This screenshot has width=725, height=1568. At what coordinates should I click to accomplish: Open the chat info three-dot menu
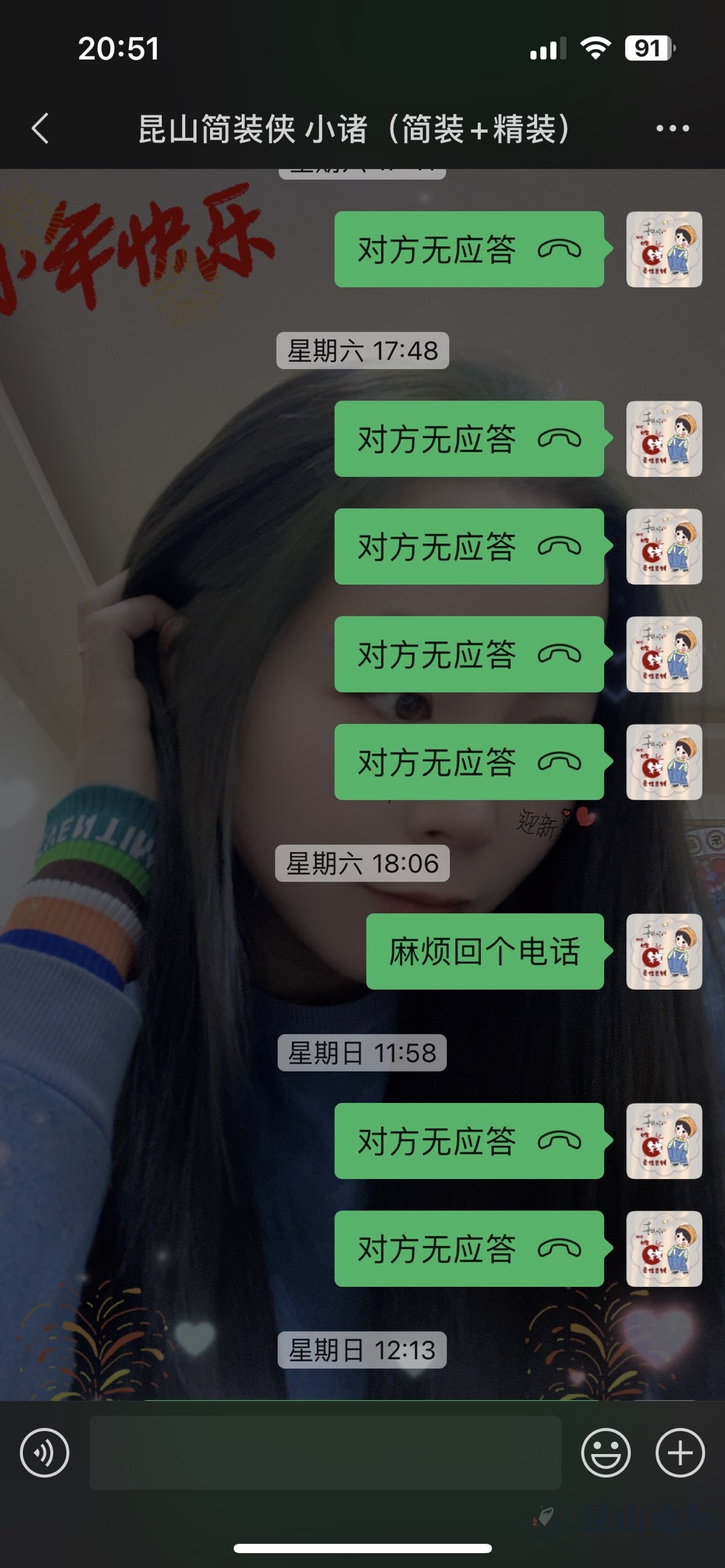coord(672,128)
